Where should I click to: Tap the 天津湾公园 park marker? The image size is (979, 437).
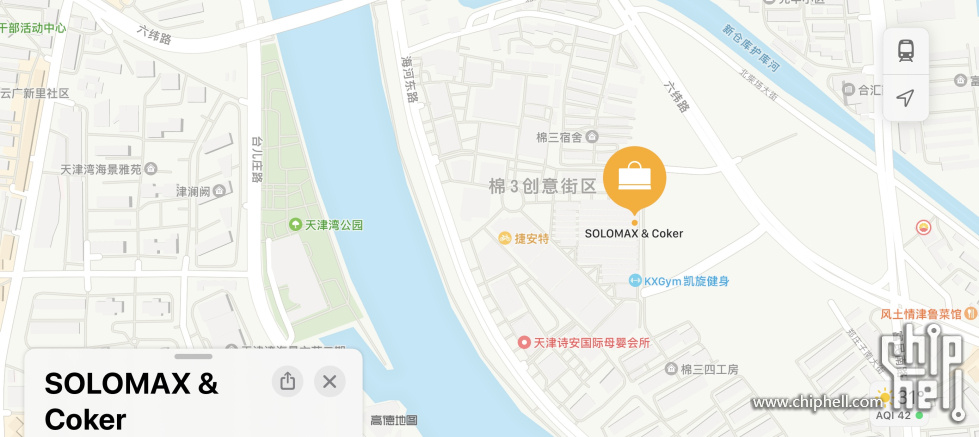[x=295, y=224]
